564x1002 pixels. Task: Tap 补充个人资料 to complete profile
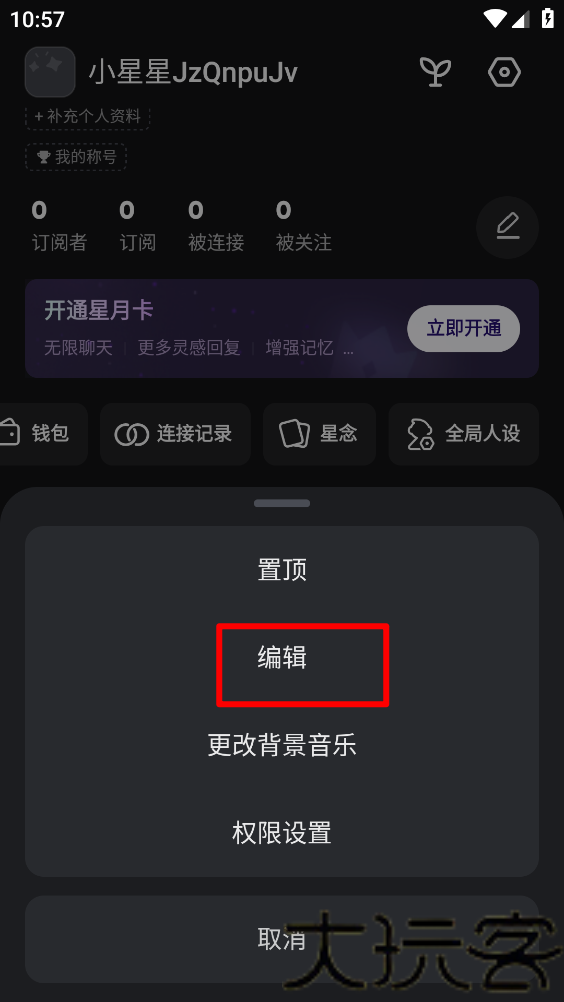click(88, 117)
